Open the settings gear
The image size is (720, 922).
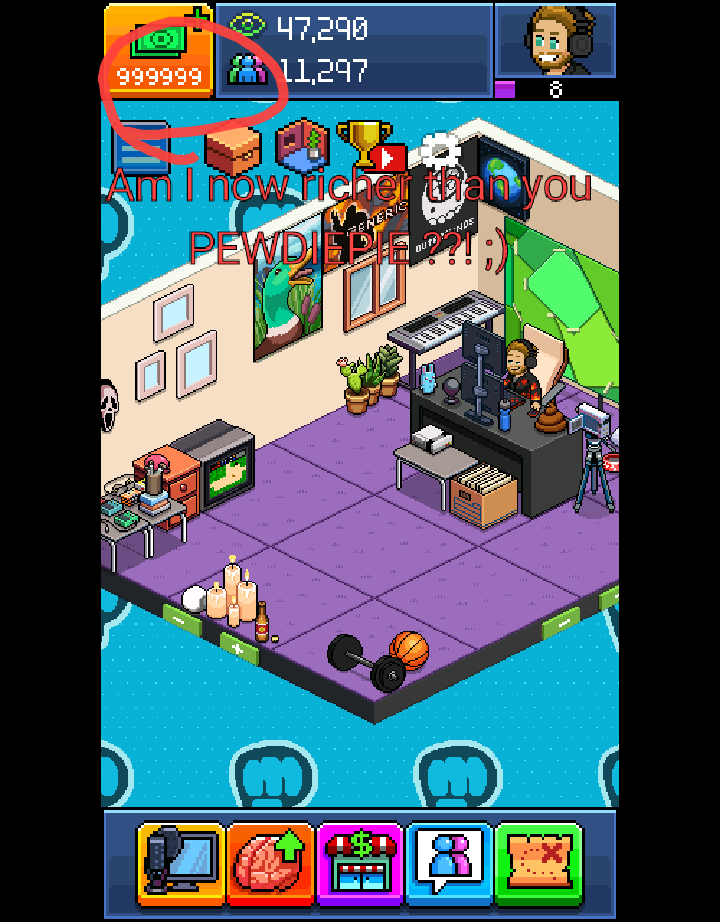tap(438, 152)
